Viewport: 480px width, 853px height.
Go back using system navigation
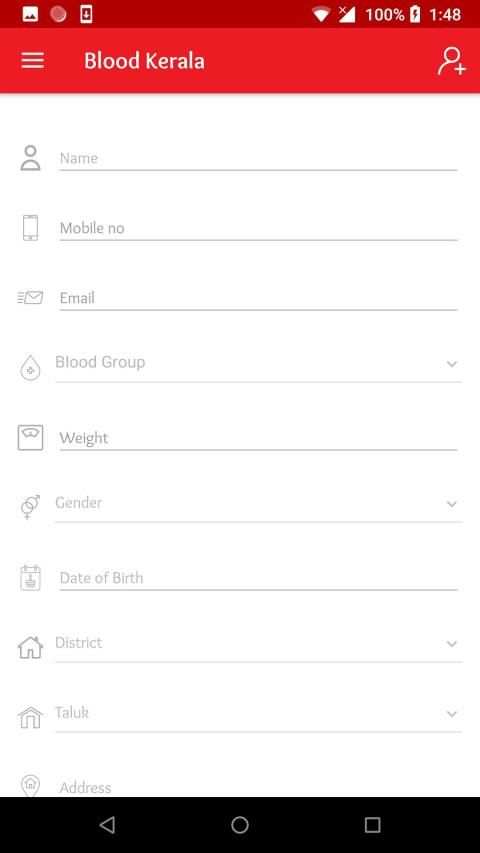pos(107,825)
